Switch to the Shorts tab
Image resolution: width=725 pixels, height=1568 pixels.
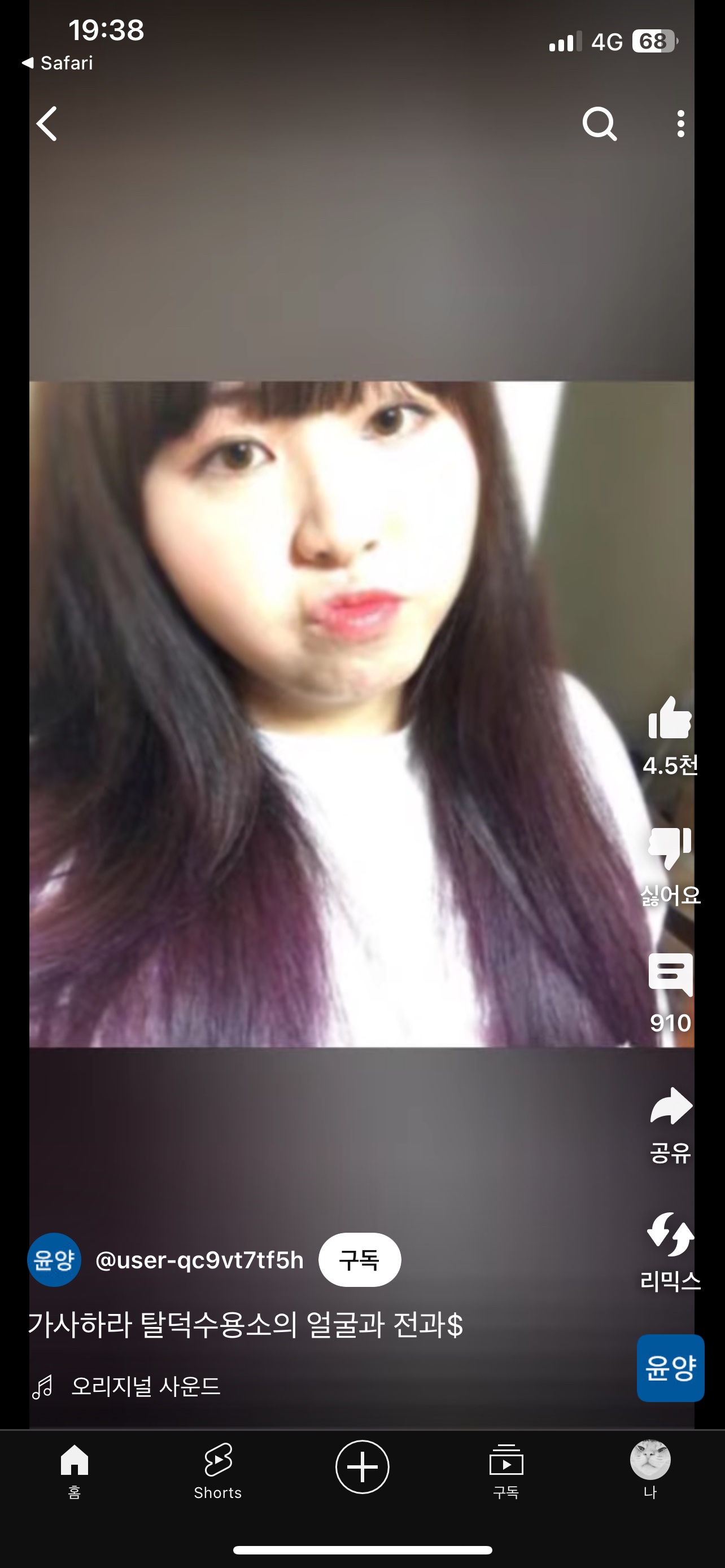(218, 1470)
